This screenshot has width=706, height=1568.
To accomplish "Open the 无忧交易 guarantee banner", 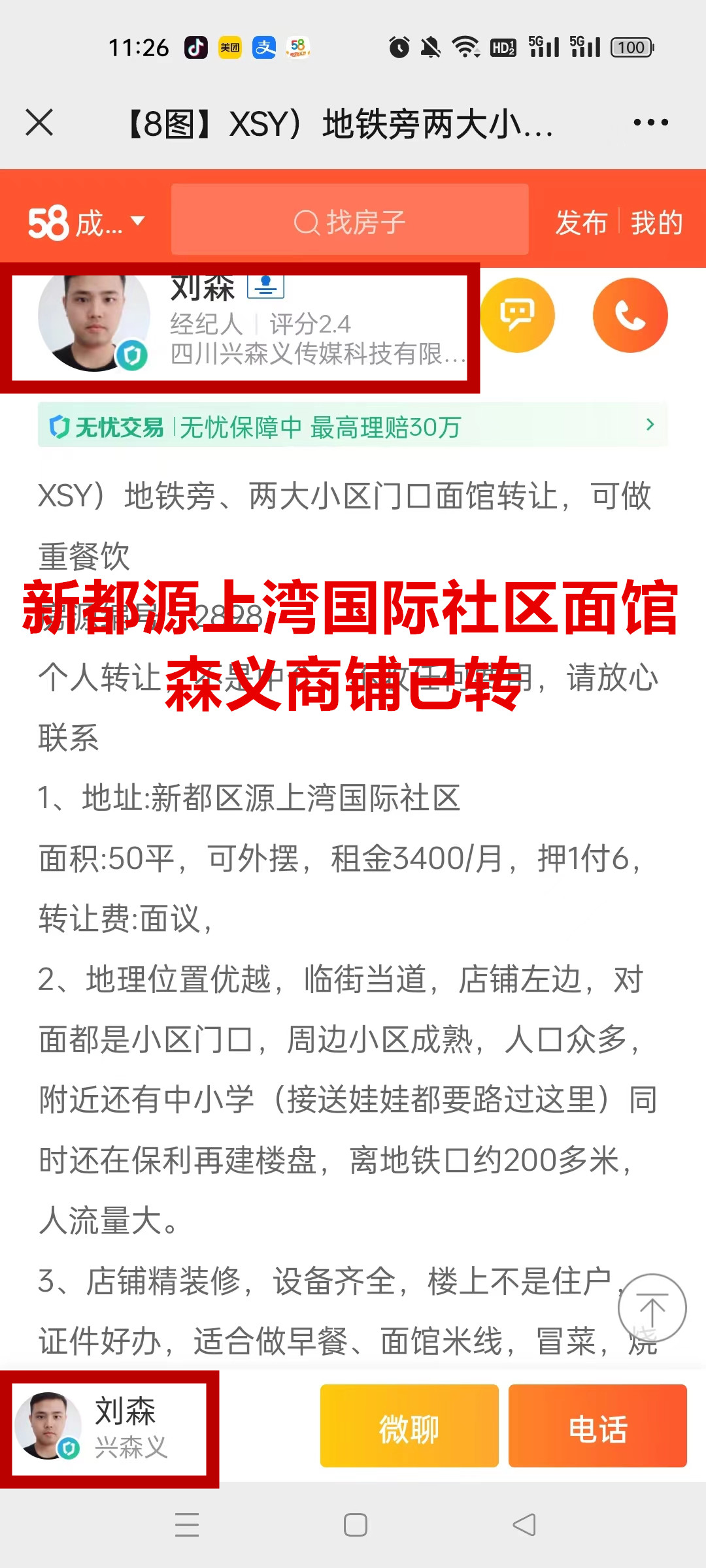I will click(x=353, y=427).
